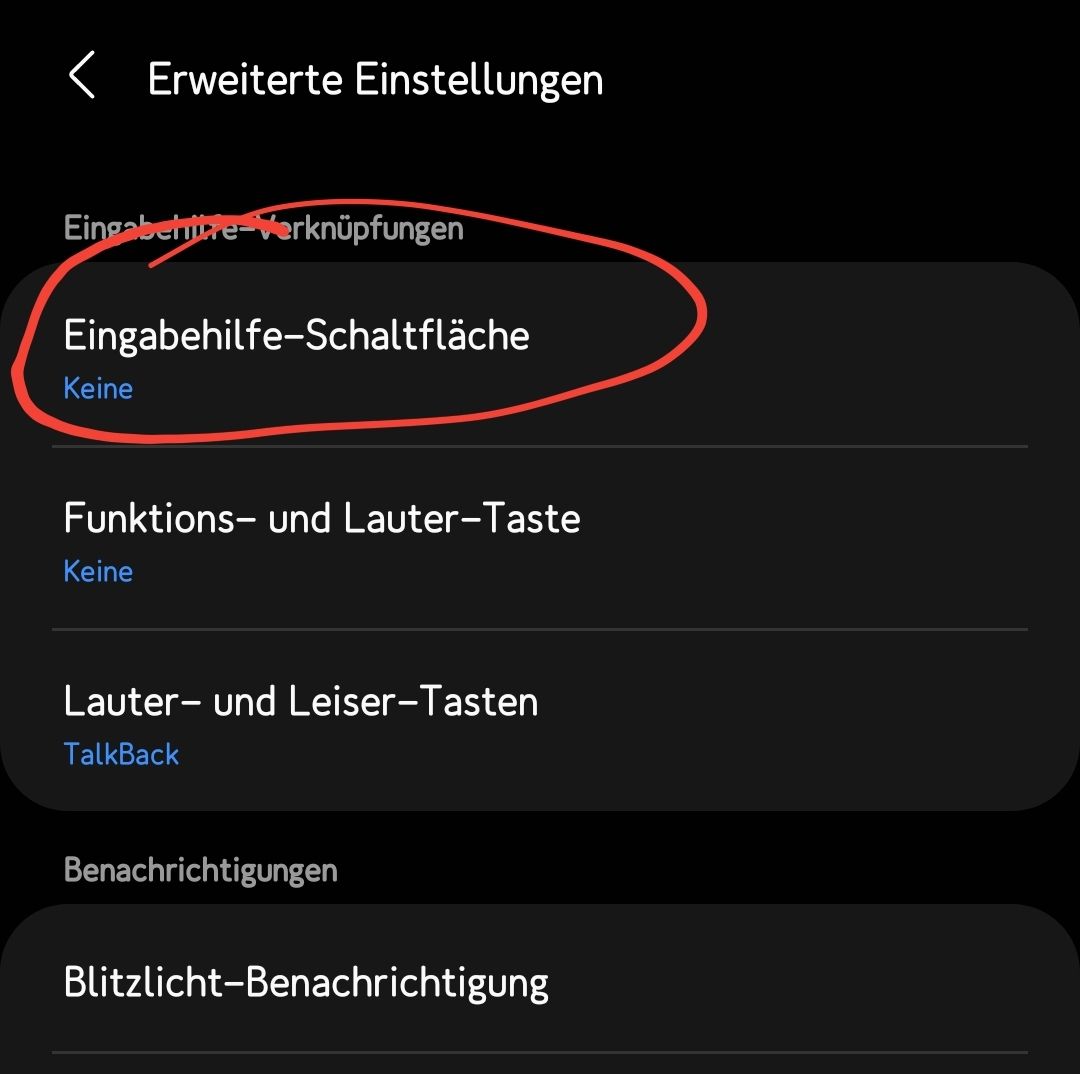1080x1074 pixels.
Task: Open Funktions- und Lauter-Taste shortcut
Action: tap(322, 539)
